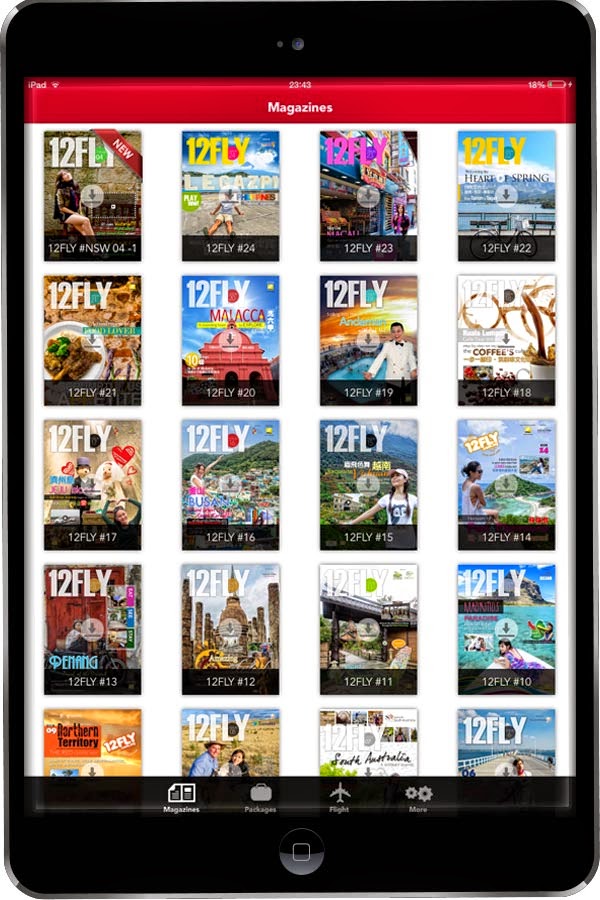
Task: Download 12FLY #22 magazine
Action: (x=506, y=195)
